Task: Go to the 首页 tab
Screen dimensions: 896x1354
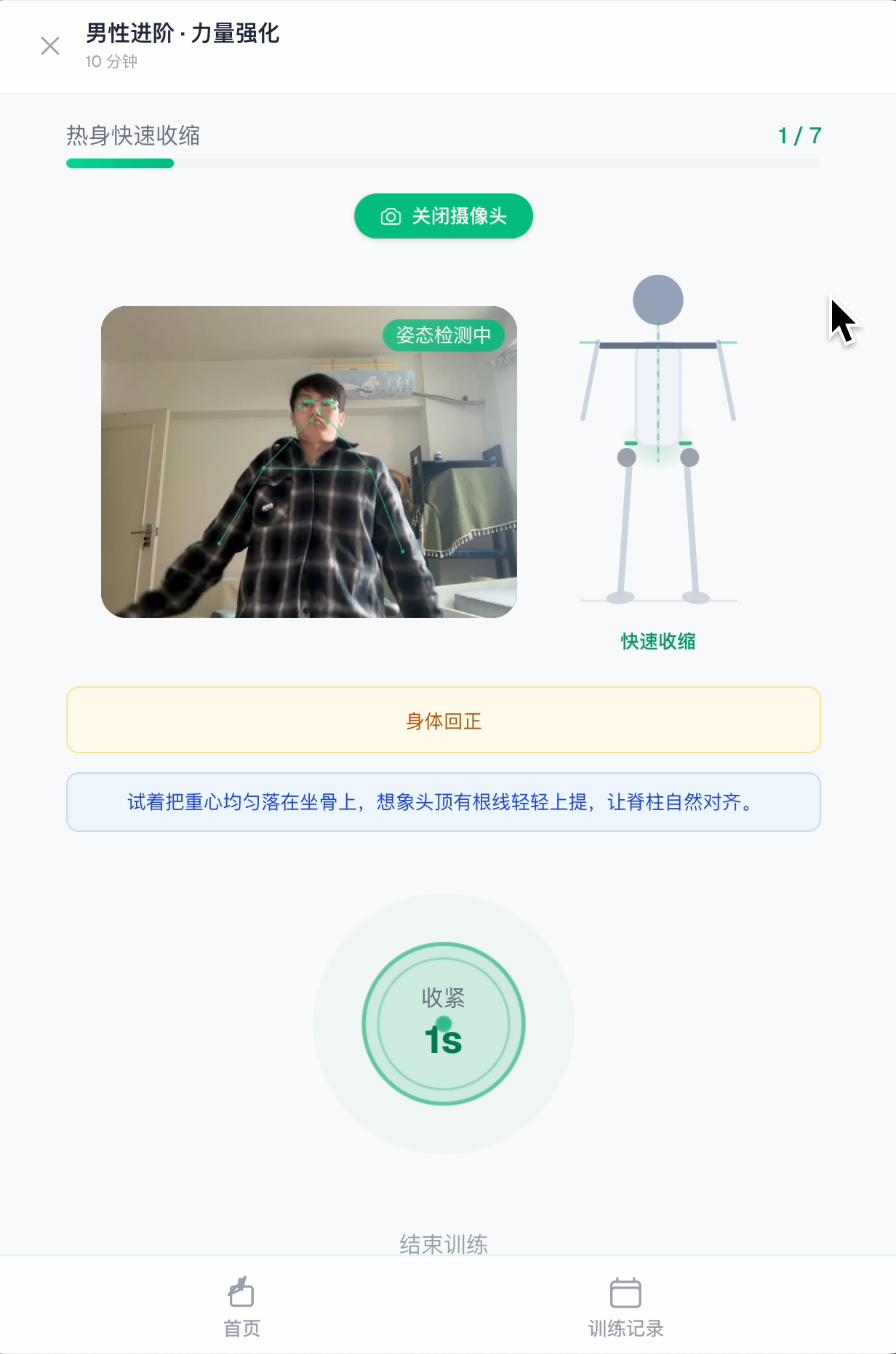Action: point(241,1307)
